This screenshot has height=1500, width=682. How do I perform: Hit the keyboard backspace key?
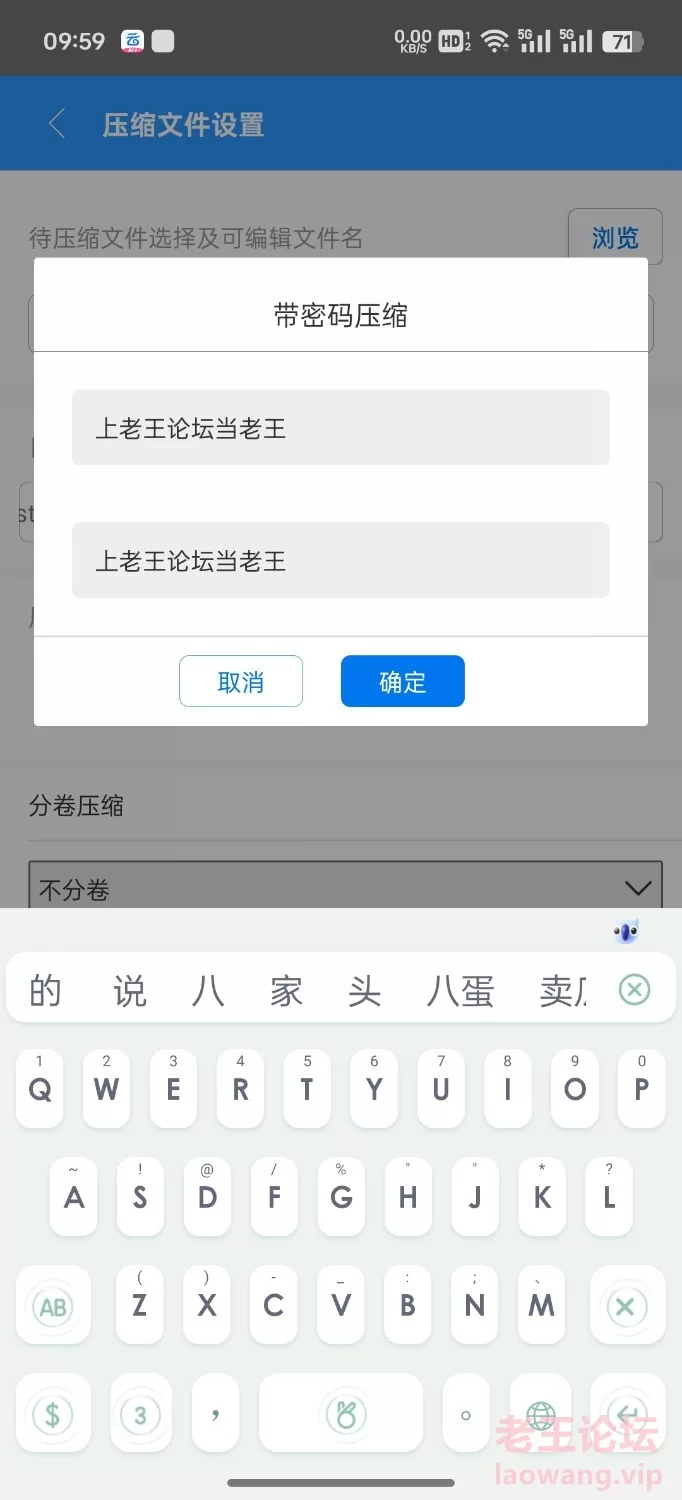click(626, 1305)
